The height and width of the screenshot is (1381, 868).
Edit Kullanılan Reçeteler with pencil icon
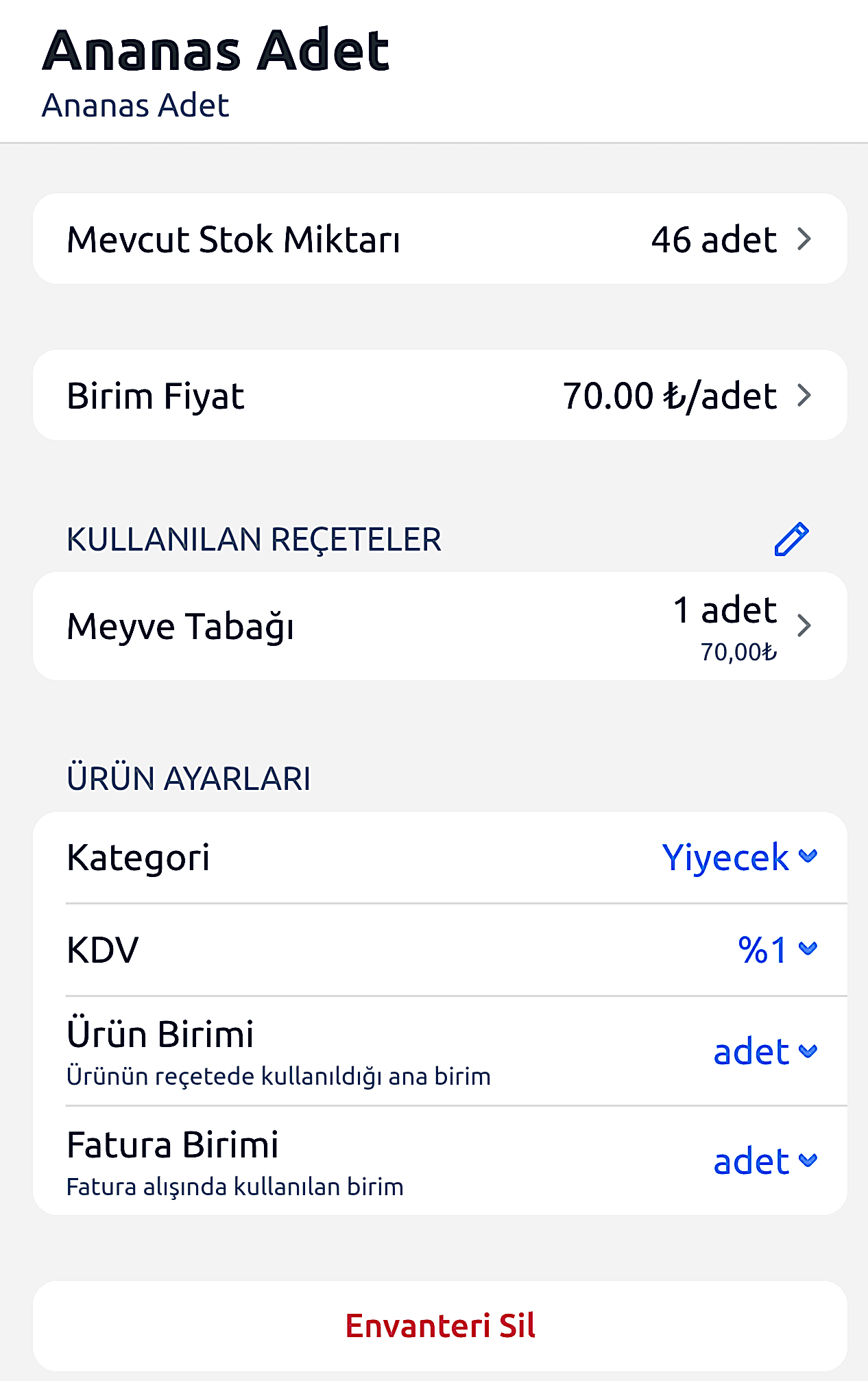click(791, 539)
